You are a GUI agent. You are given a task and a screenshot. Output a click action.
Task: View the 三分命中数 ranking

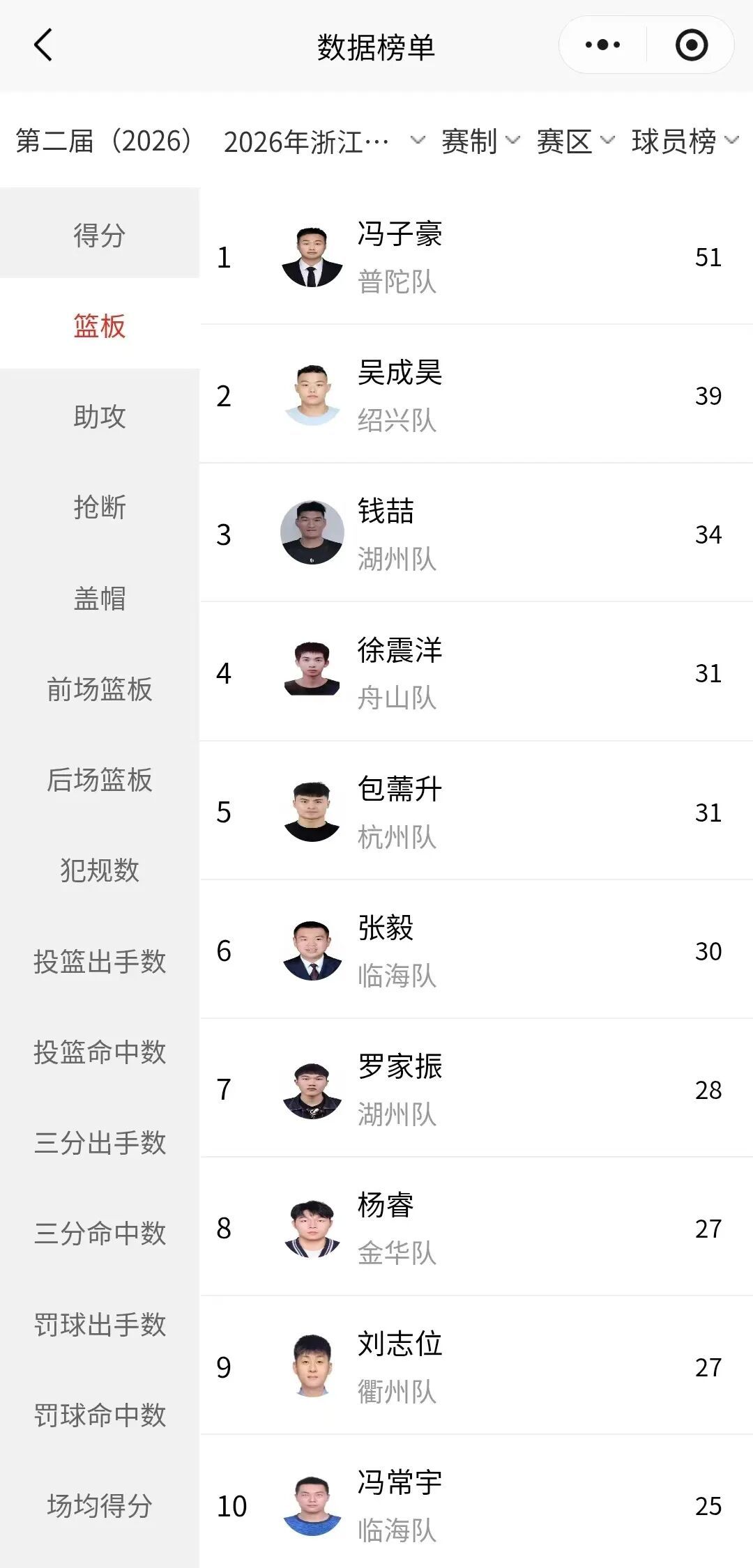pyautogui.click(x=100, y=1233)
